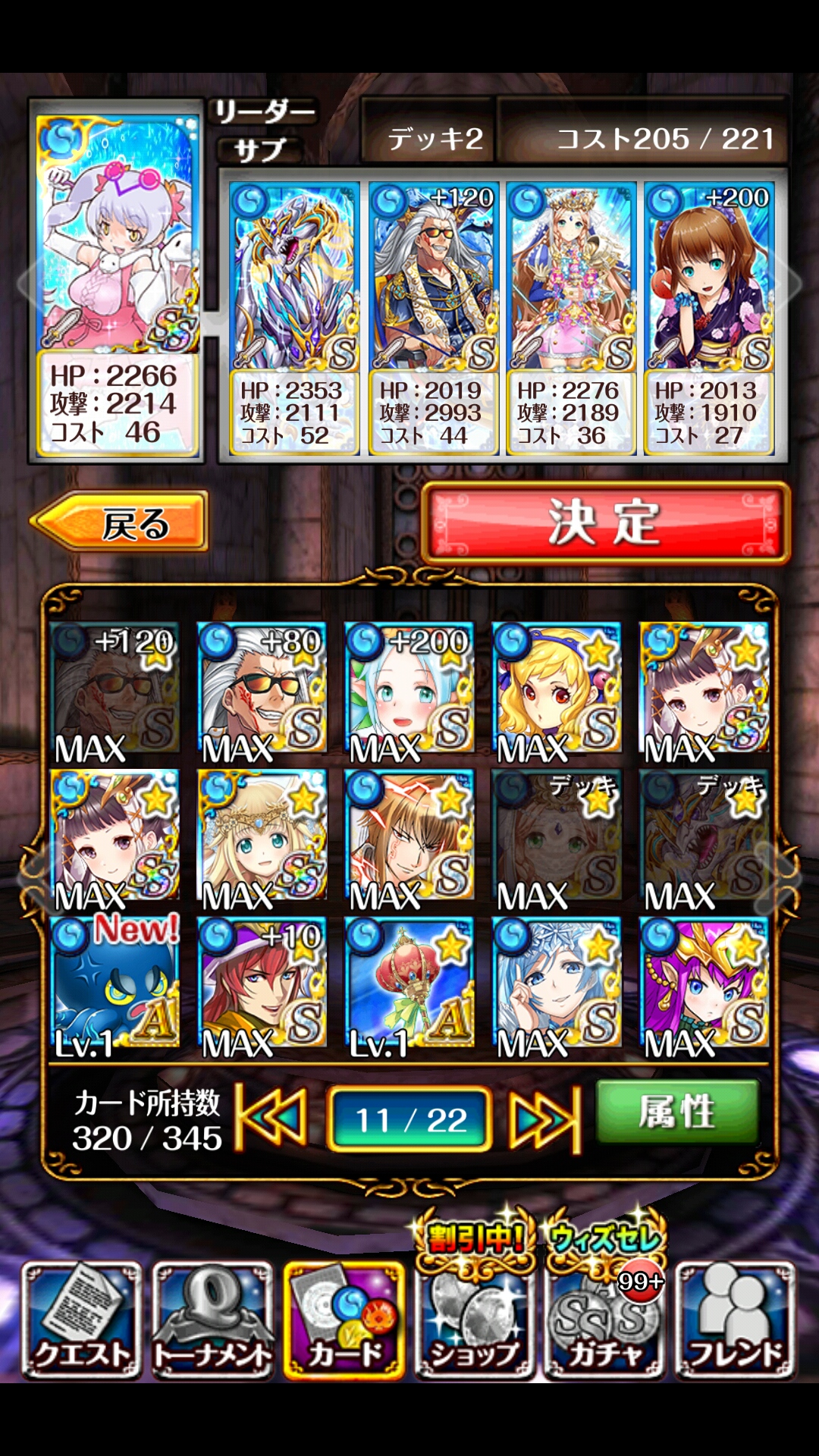The height and width of the screenshot is (1456, 819).
Task: Switch to the トーナメント tab
Action: (x=213, y=1319)
